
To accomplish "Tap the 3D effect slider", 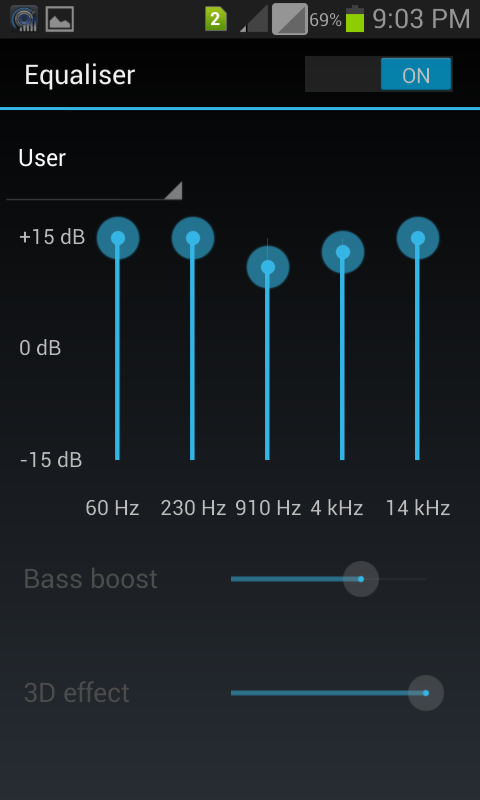I will [337, 693].
